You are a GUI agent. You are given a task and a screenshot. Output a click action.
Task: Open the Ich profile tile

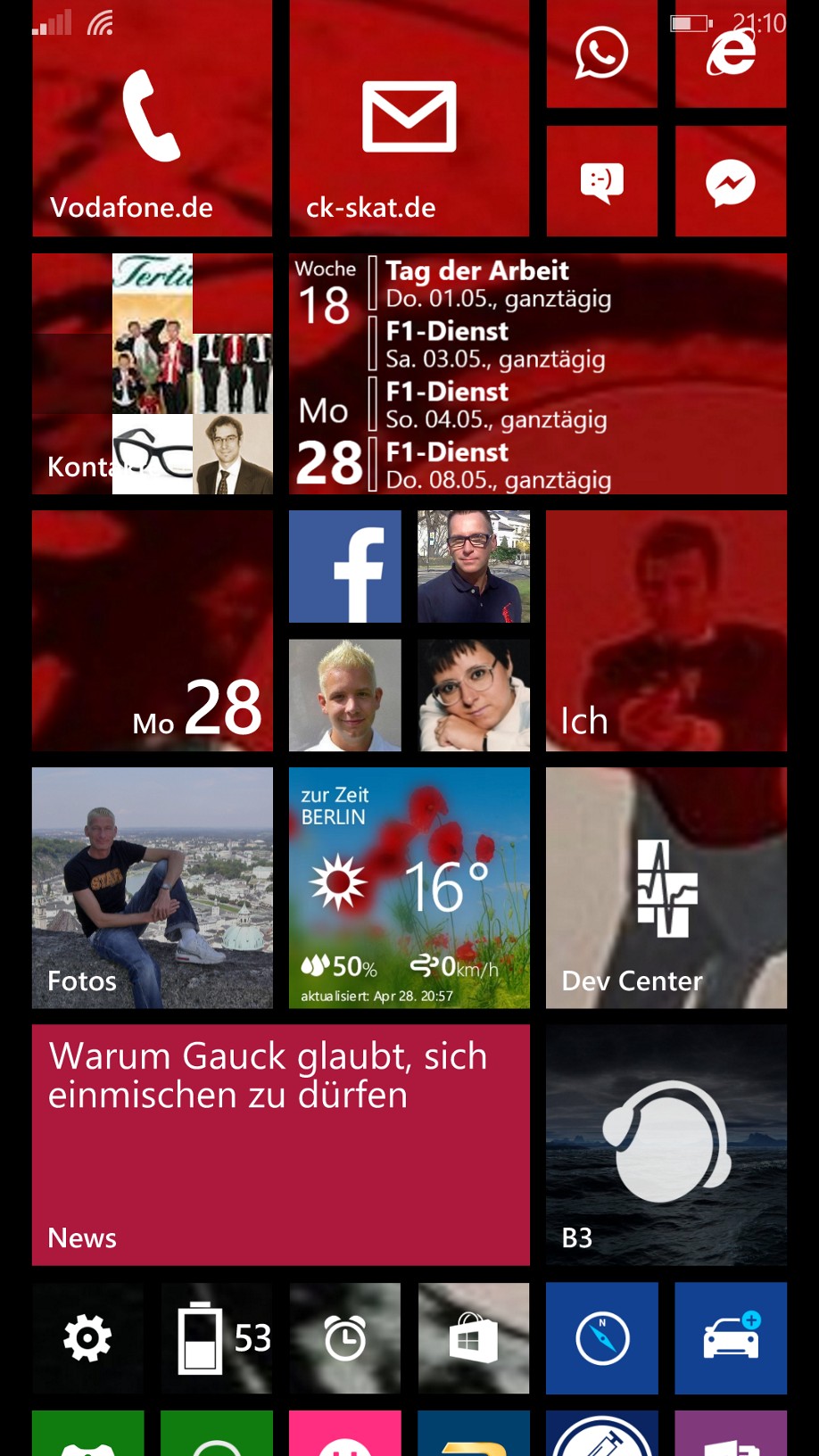pos(666,631)
